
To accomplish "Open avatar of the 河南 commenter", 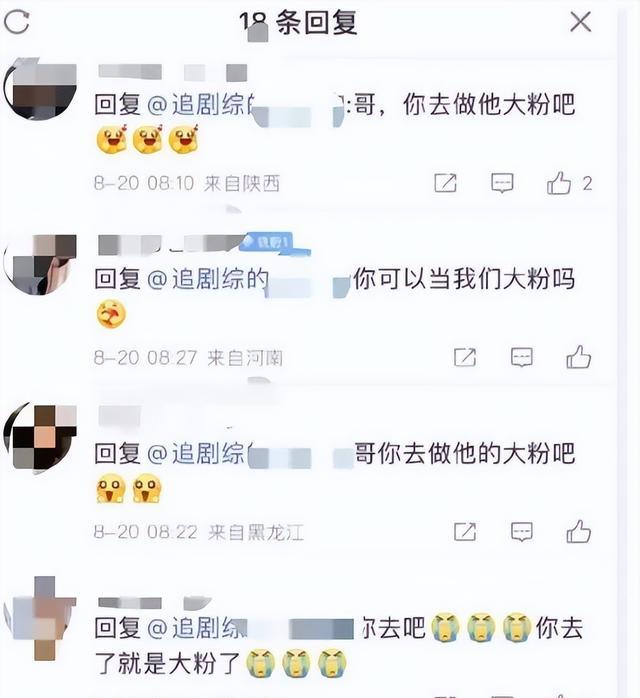I will point(40,265).
